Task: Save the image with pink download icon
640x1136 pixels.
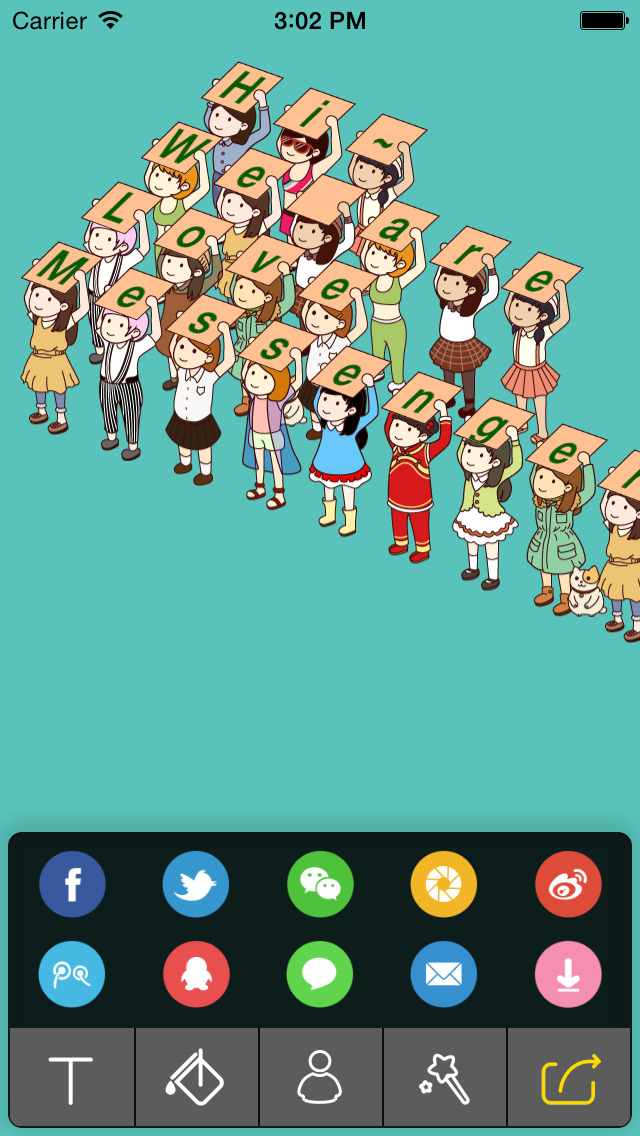Action: [x=568, y=974]
